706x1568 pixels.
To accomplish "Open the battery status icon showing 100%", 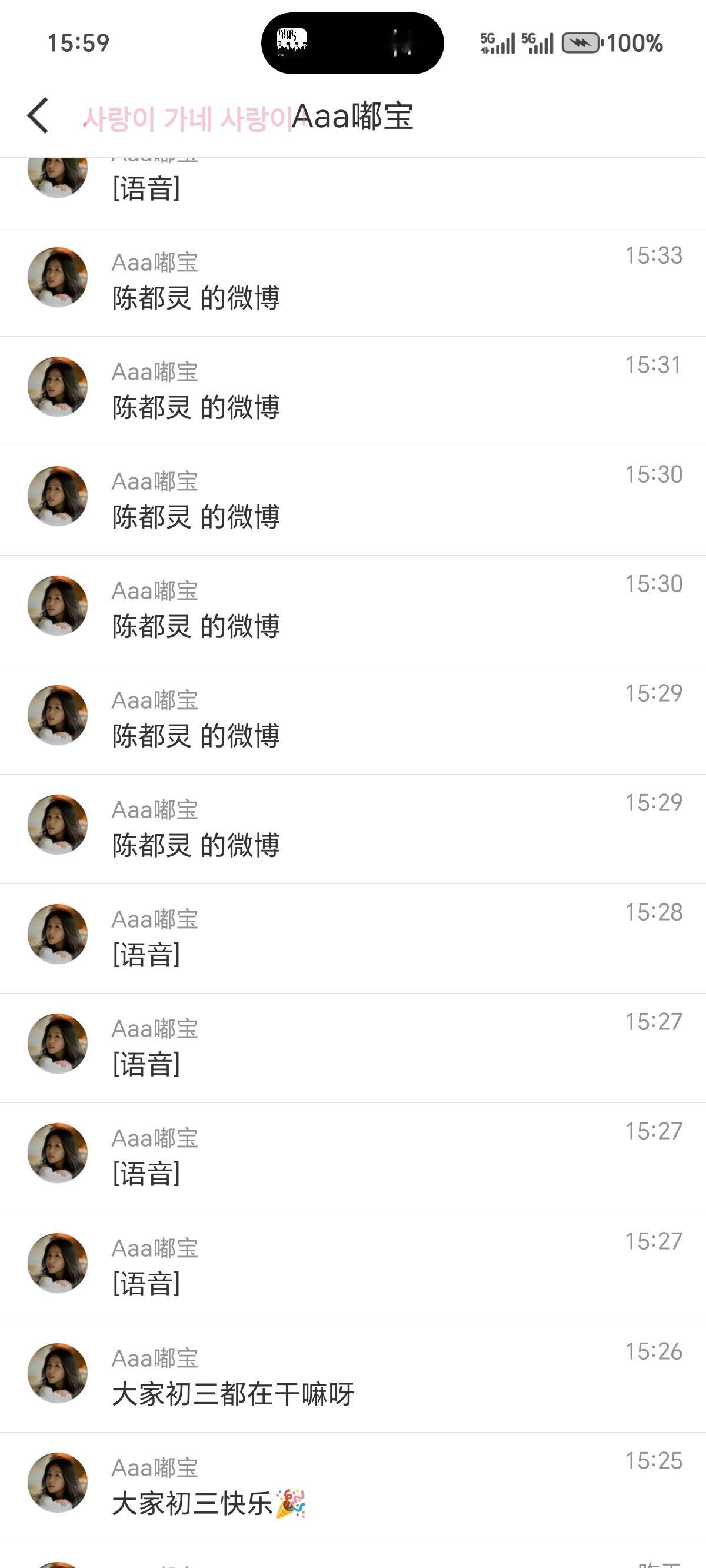I will tap(582, 42).
